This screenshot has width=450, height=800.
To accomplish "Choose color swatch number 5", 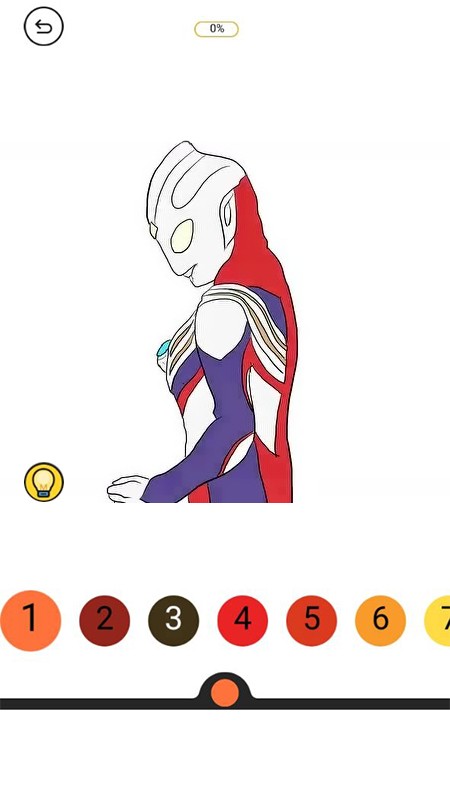I will point(311,620).
